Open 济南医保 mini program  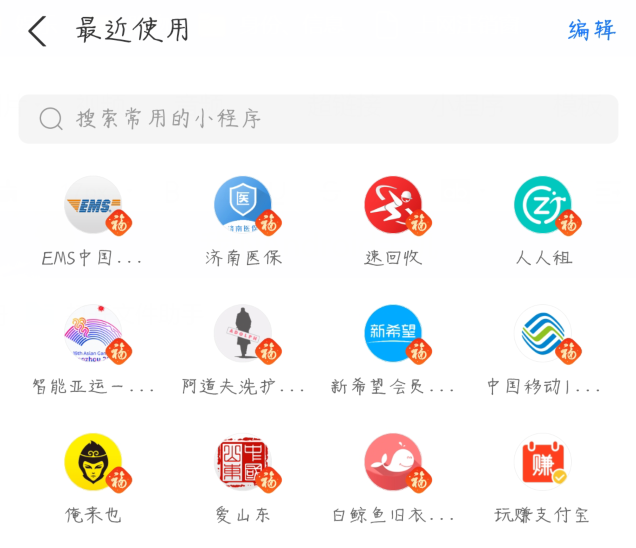[x=243, y=205]
